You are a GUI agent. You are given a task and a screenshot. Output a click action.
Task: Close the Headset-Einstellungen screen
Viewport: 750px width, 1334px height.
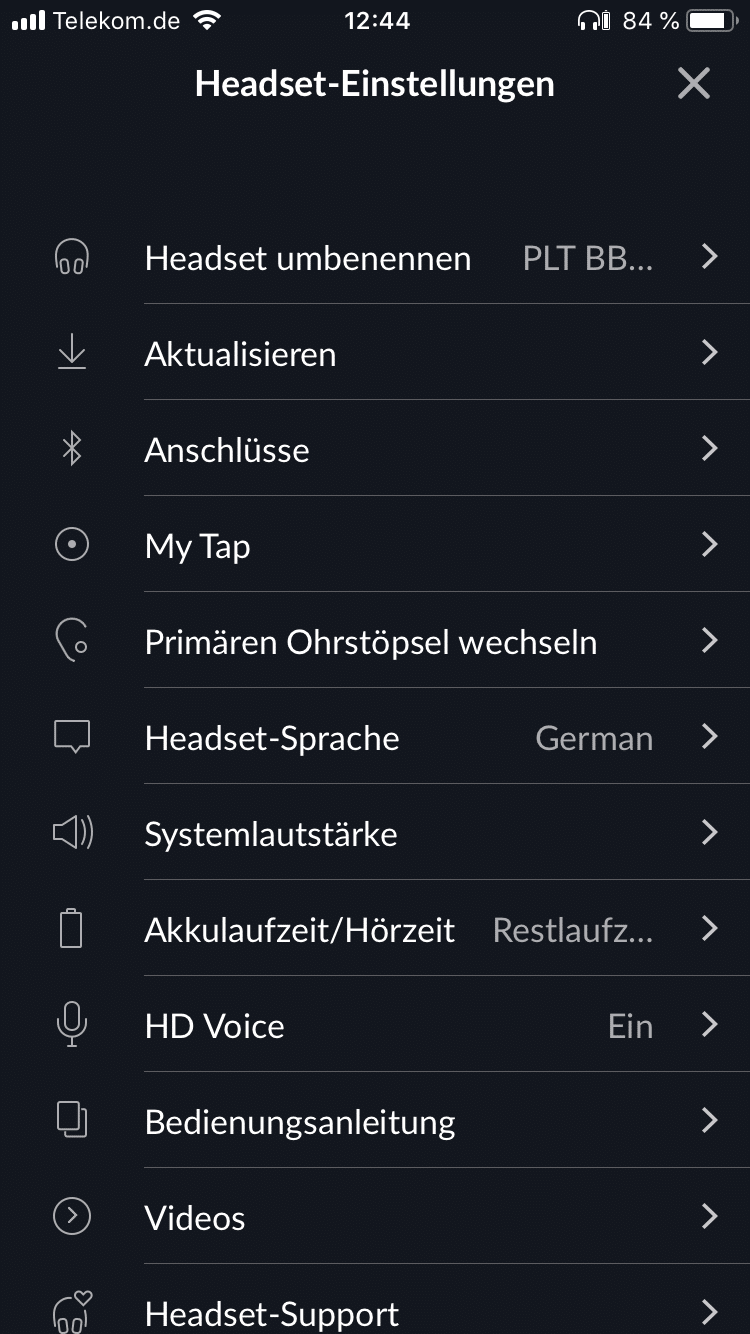point(693,84)
